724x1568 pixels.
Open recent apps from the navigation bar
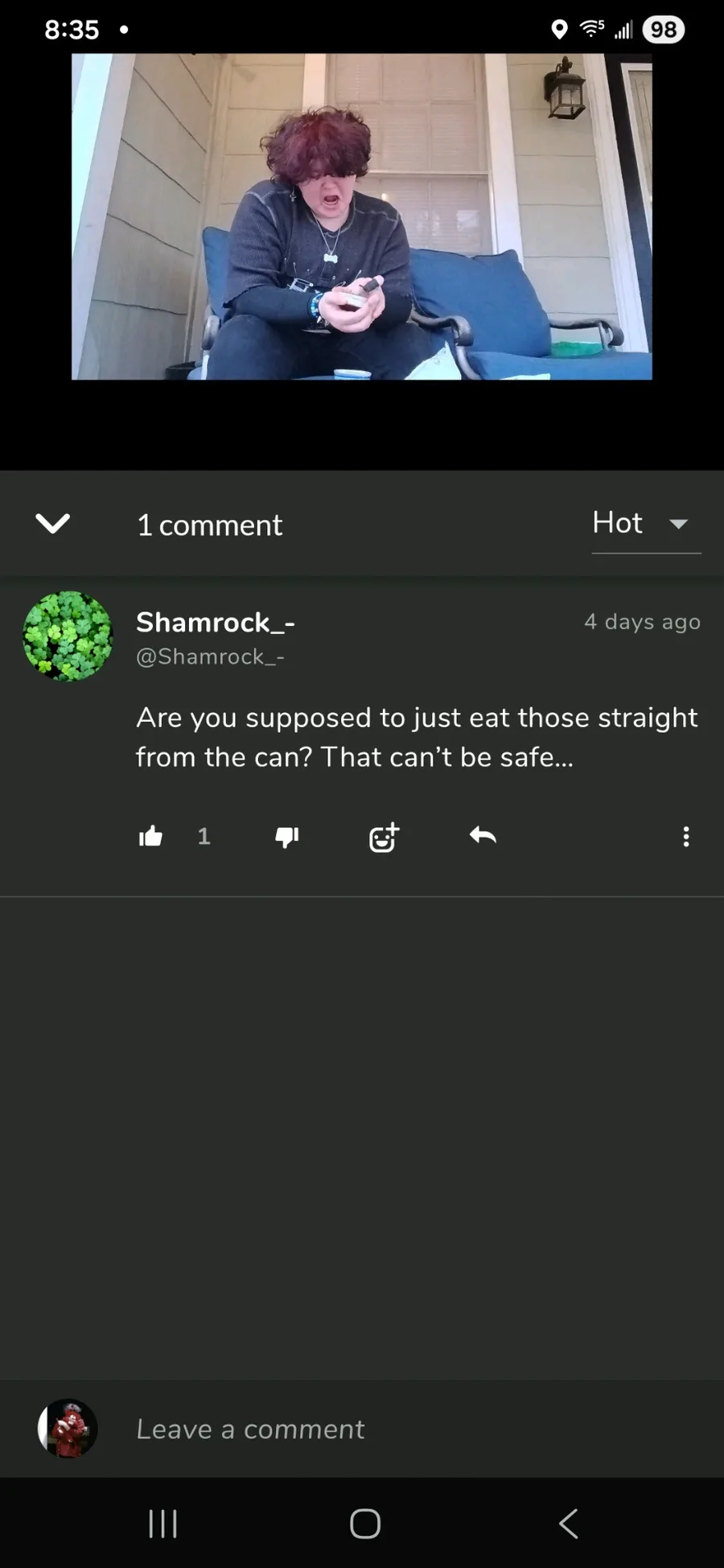[x=163, y=1523]
